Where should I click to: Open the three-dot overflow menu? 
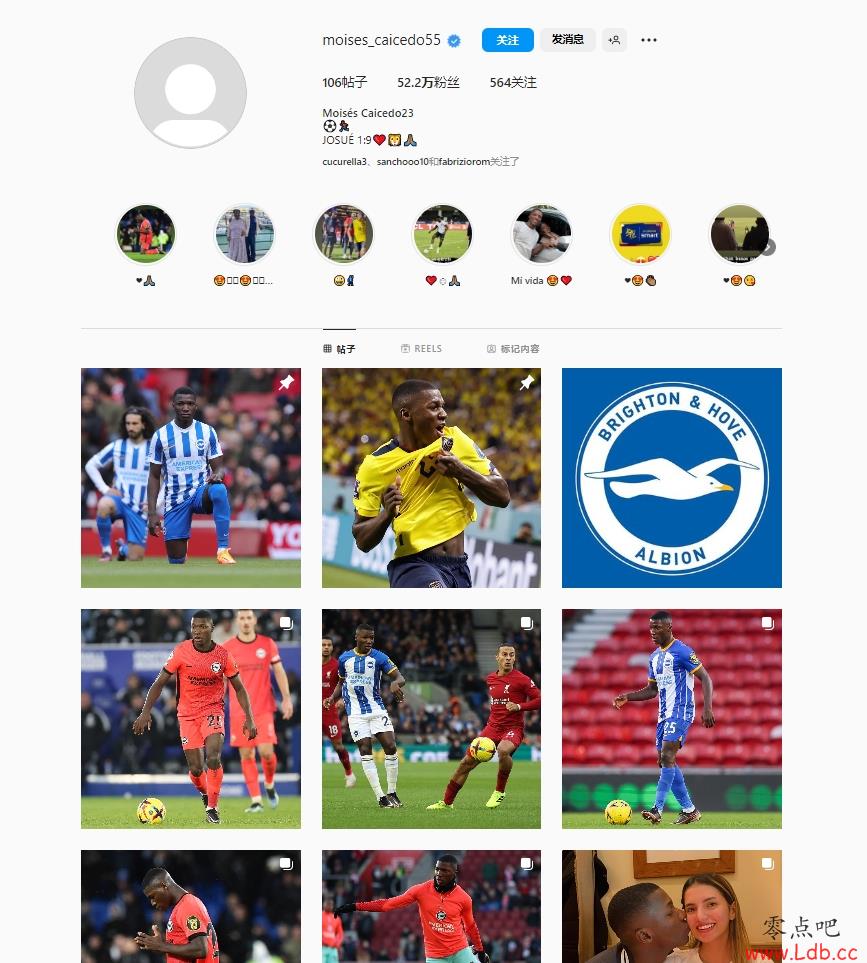point(649,40)
